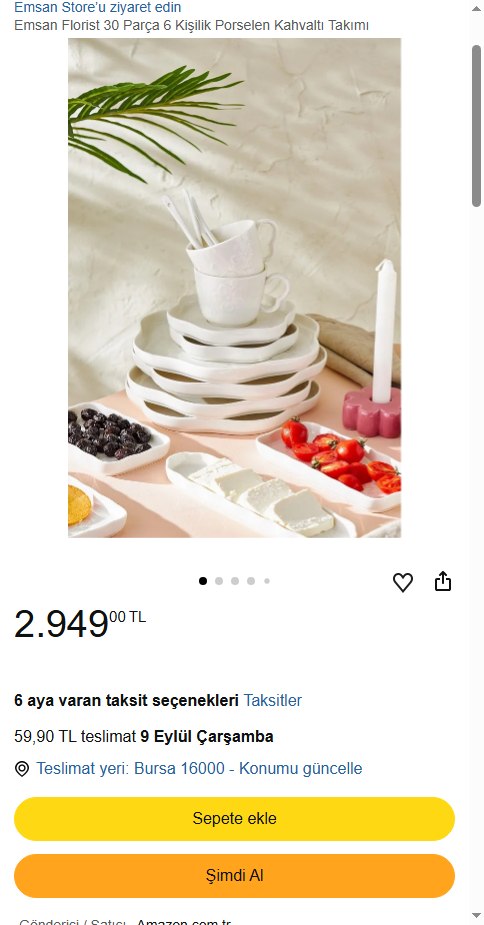Open the Taksitler installment link

coord(273,700)
